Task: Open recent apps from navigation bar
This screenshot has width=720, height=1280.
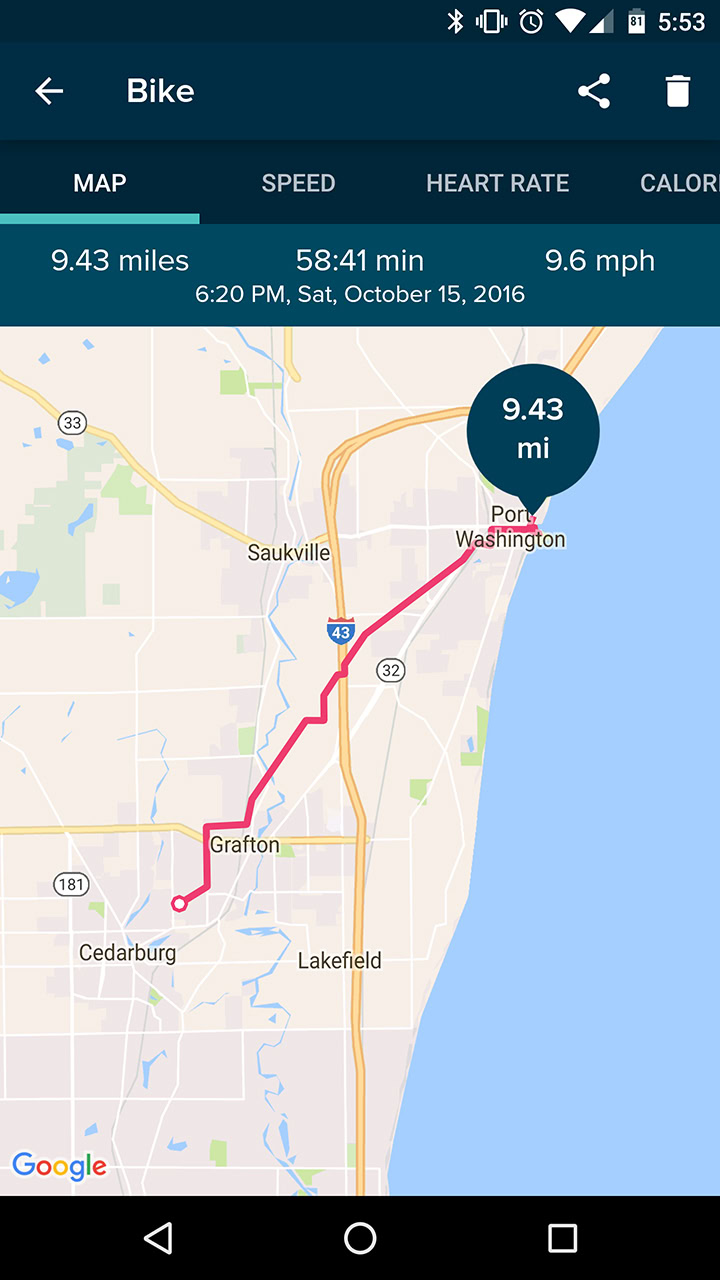Action: click(x=562, y=1238)
